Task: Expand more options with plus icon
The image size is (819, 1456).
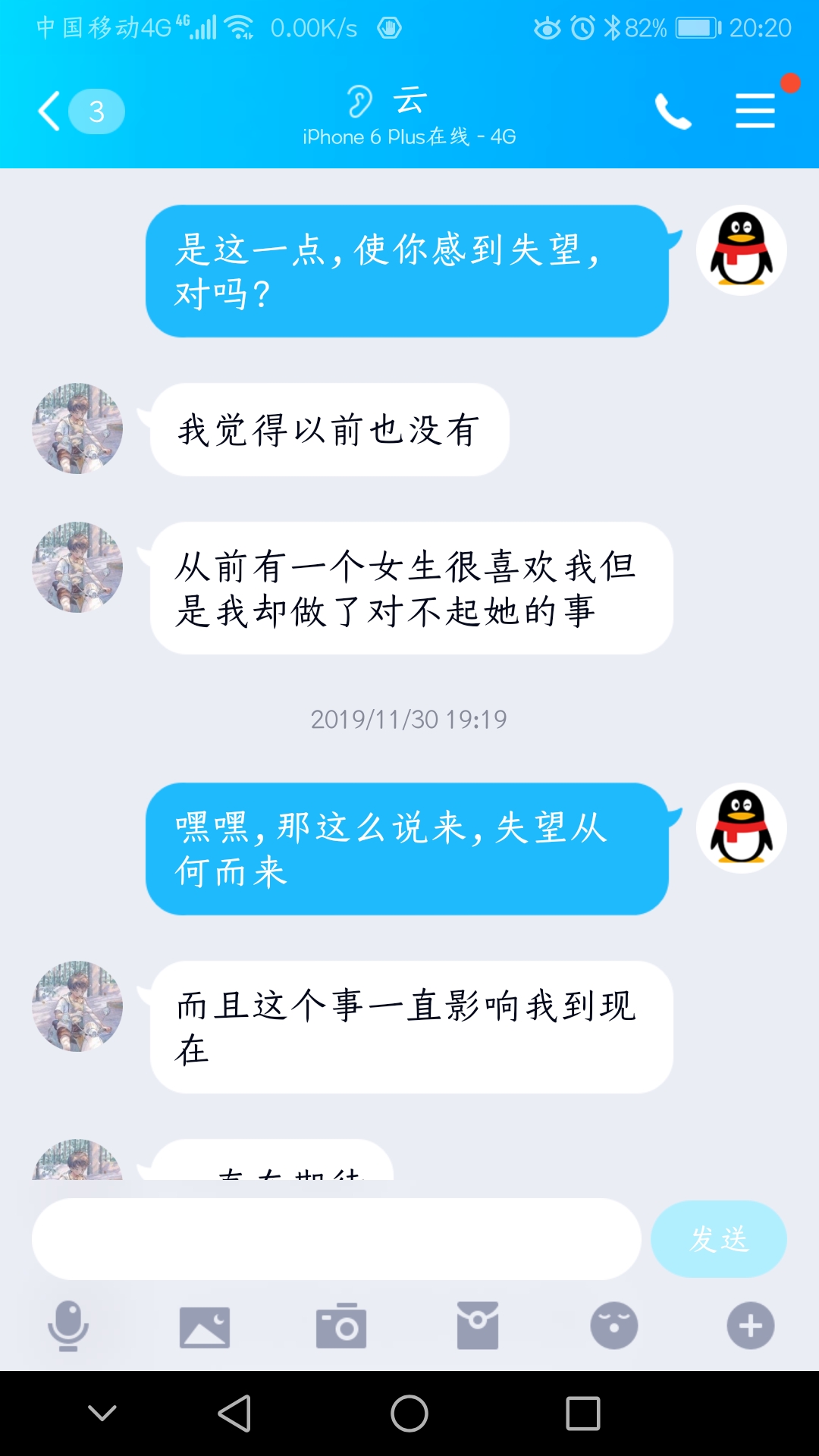Action: coord(750,1326)
